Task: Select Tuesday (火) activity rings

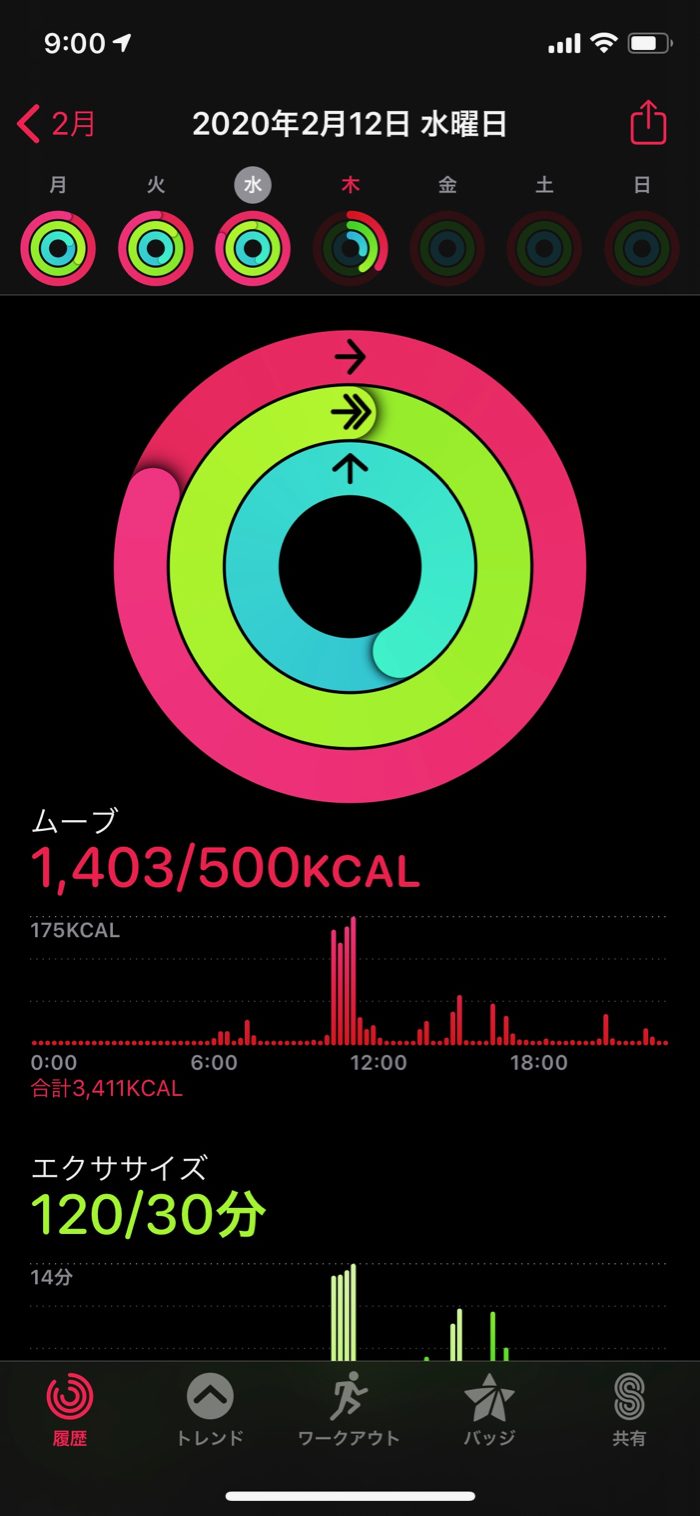Action: [x=156, y=248]
